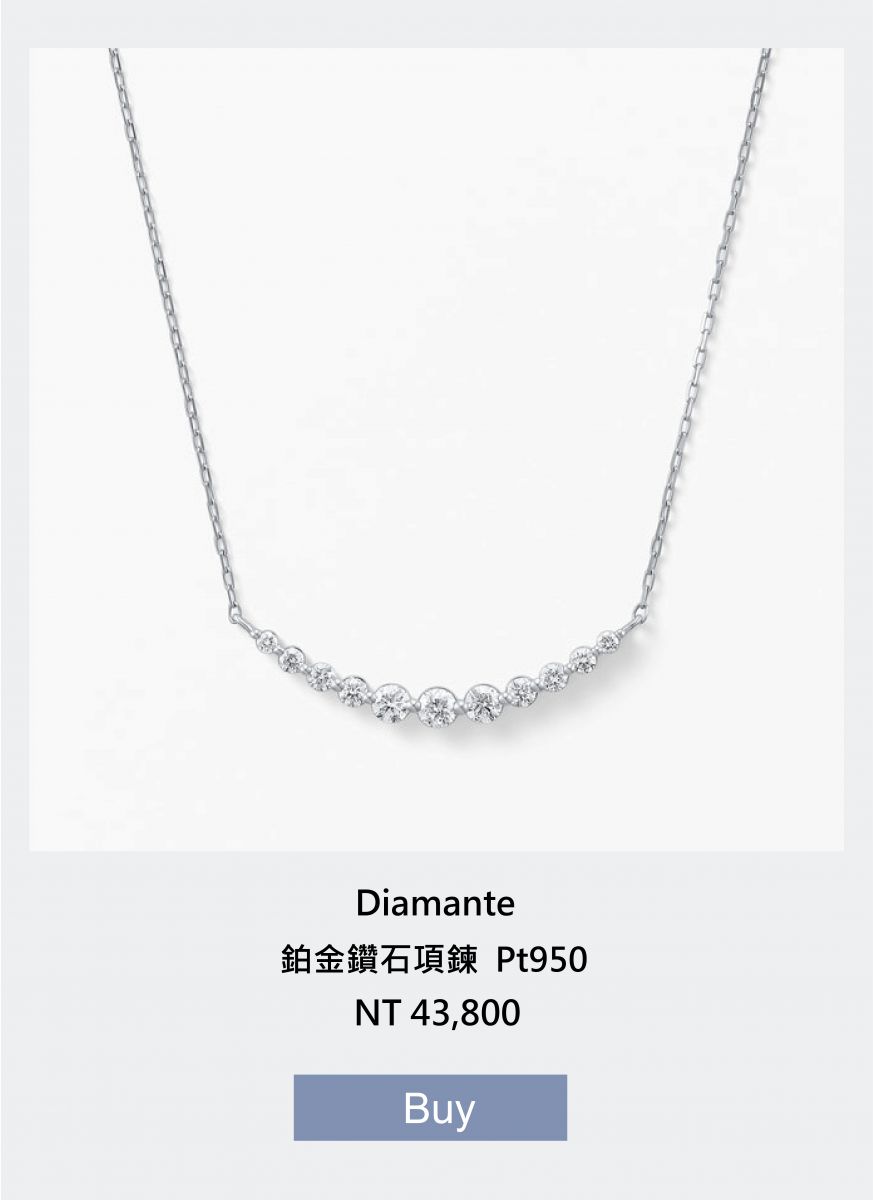Tap the Buy button for Diamante necklace
The image size is (873, 1200).
(430, 1107)
